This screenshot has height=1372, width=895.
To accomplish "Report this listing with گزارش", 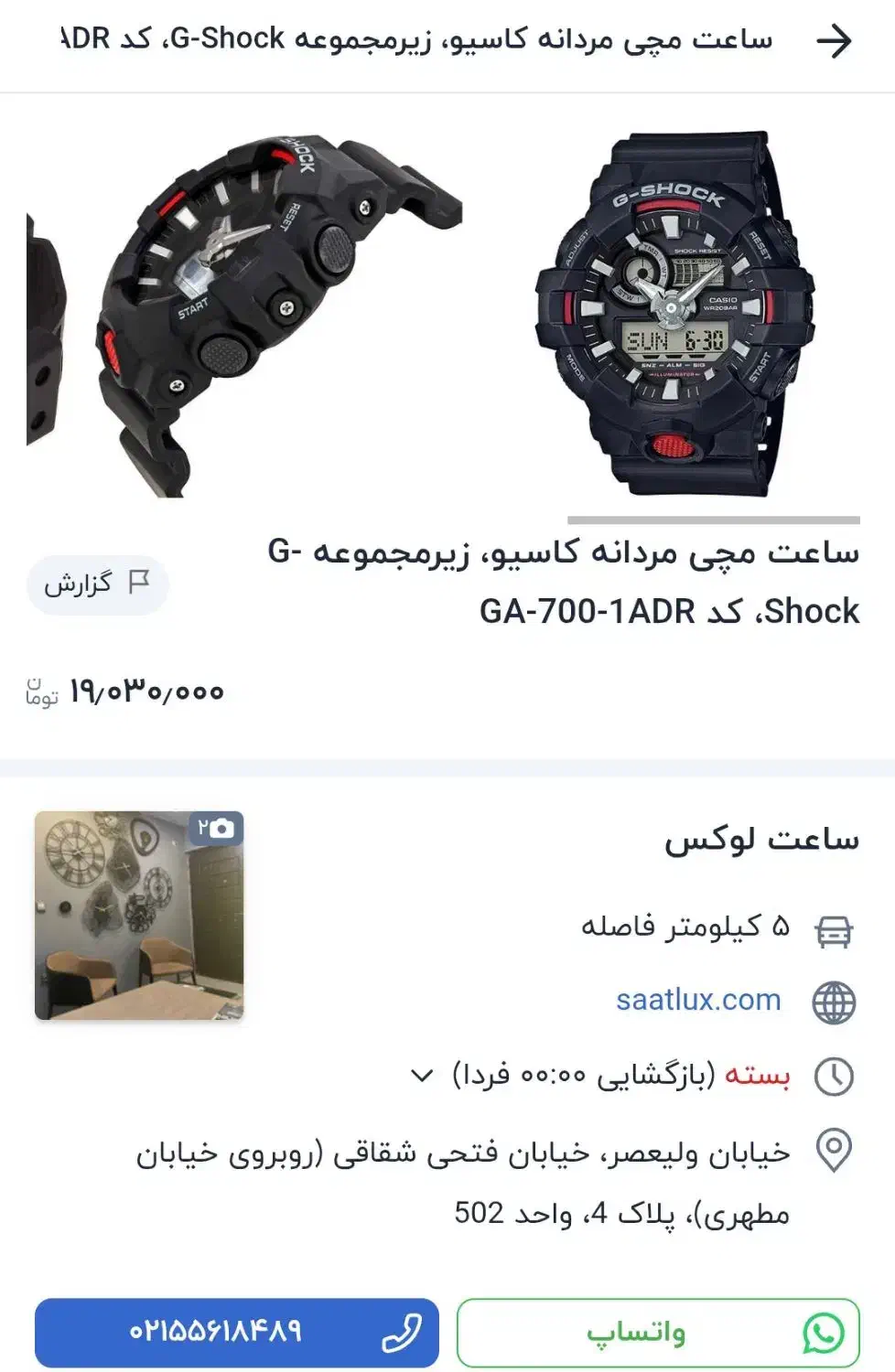I will click(98, 584).
